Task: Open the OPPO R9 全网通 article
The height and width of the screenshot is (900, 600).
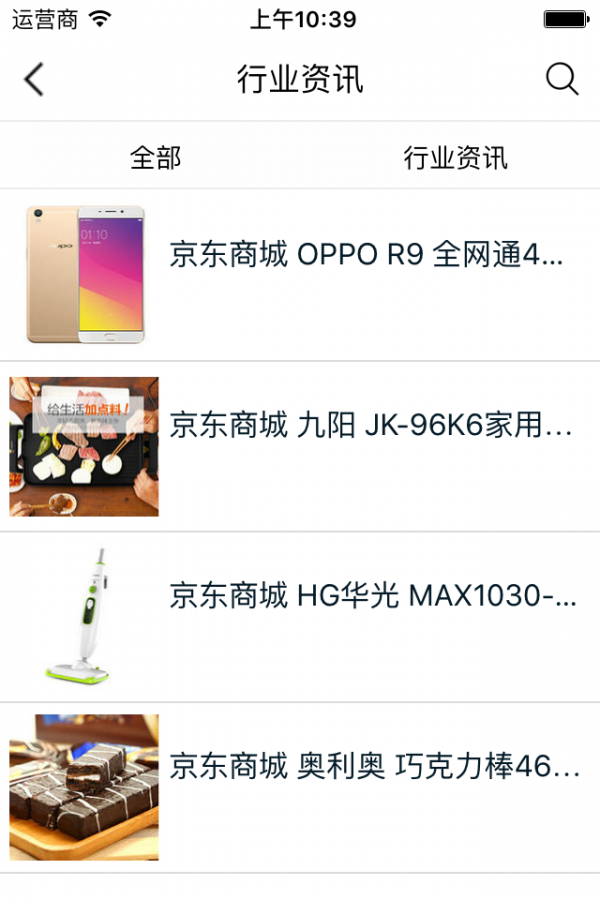Action: pyautogui.click(x=366, y=255)
